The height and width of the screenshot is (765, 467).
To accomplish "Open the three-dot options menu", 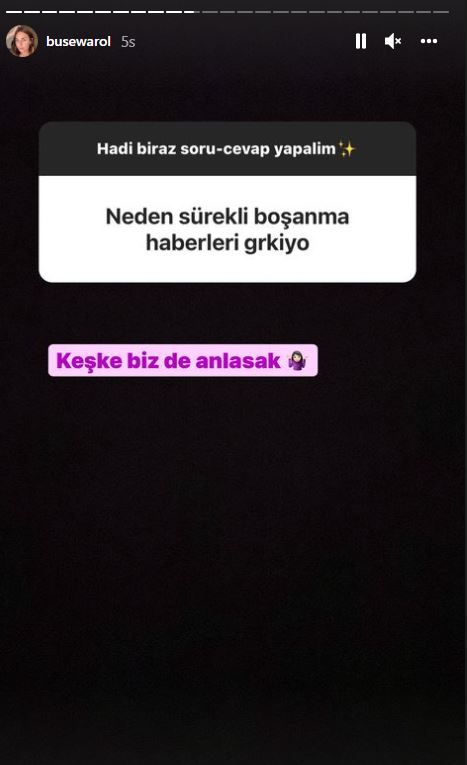I will (429, 41).
